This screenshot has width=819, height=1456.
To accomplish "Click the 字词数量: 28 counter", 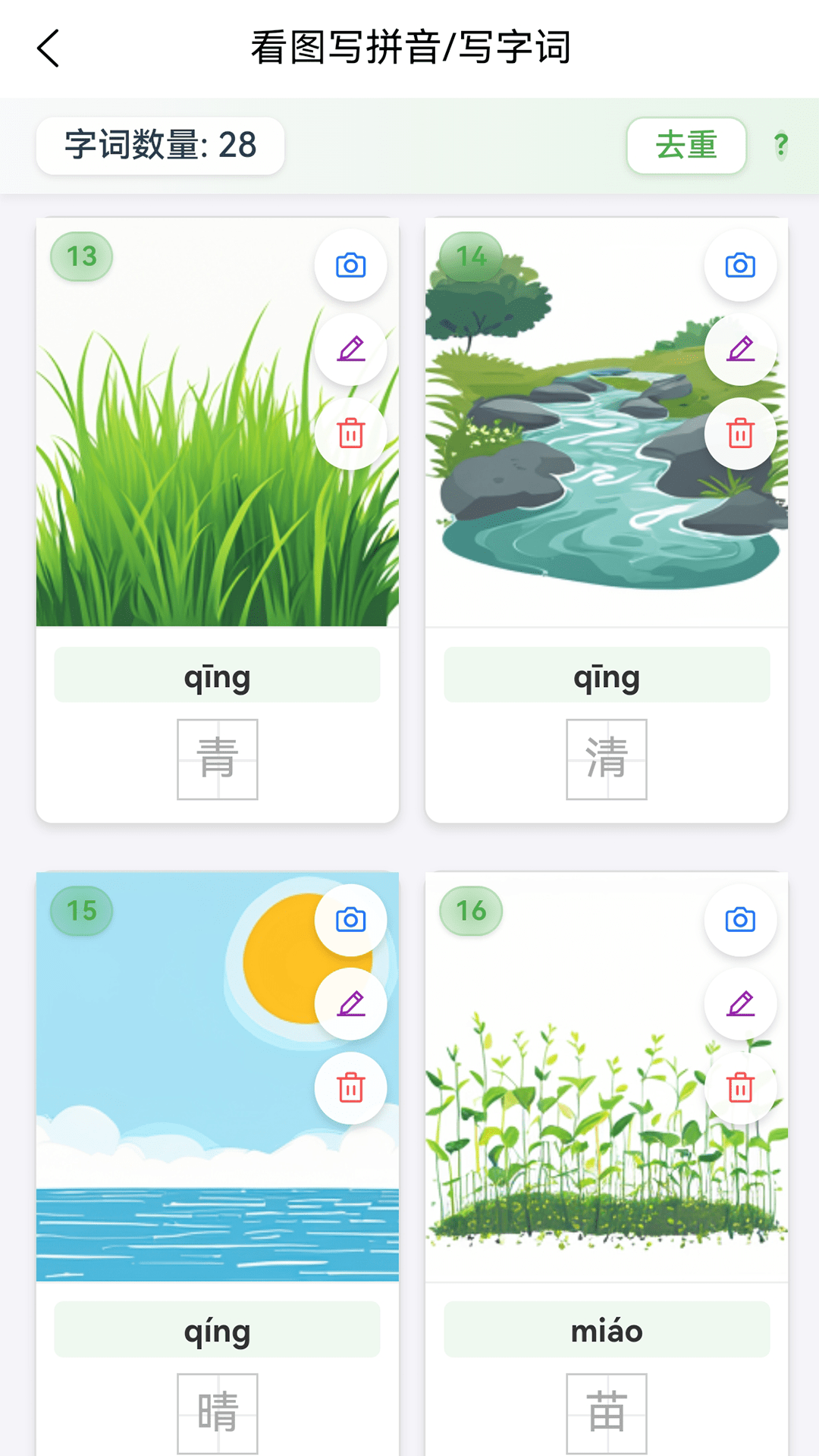I will click(160, 146).
